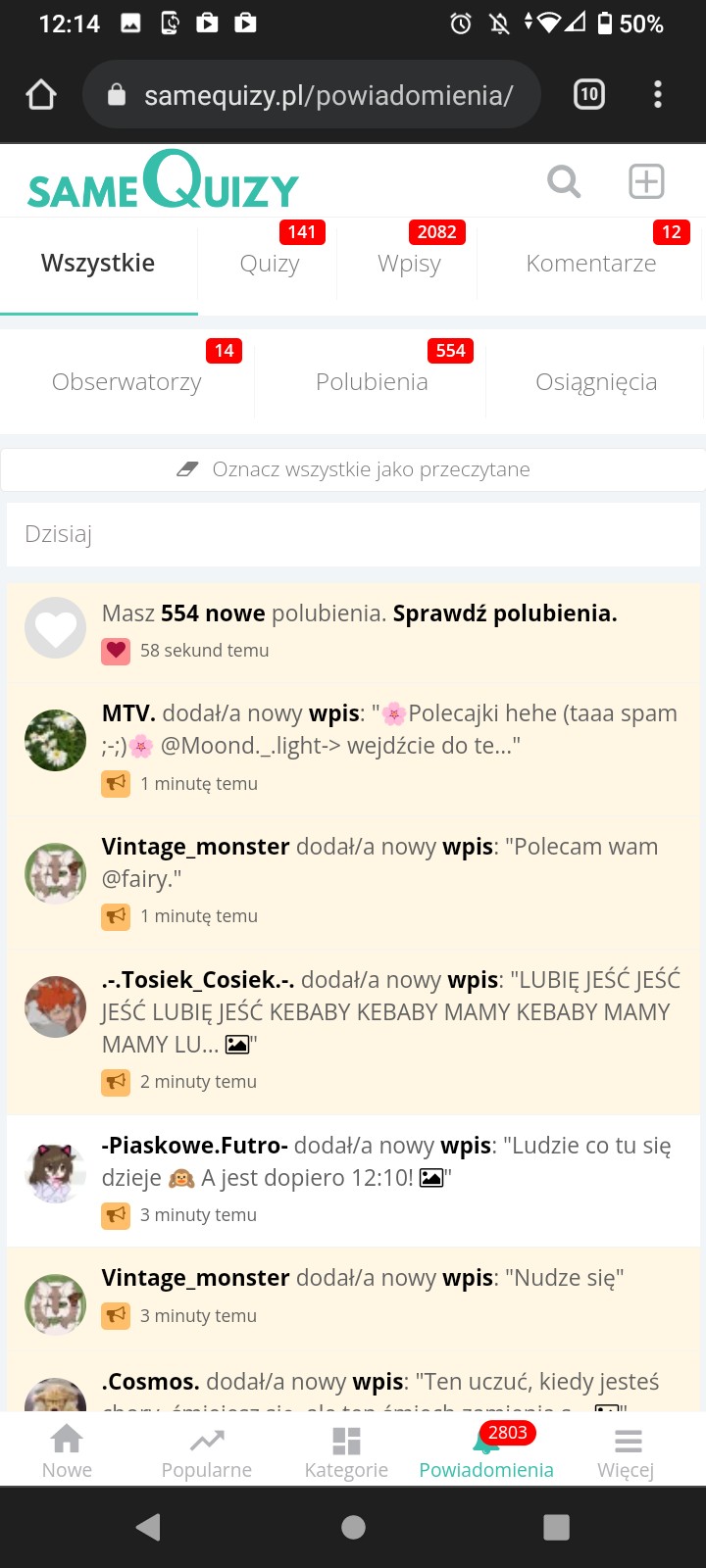
Task: Open the Komentarze tab
Action: pos(590,264)
